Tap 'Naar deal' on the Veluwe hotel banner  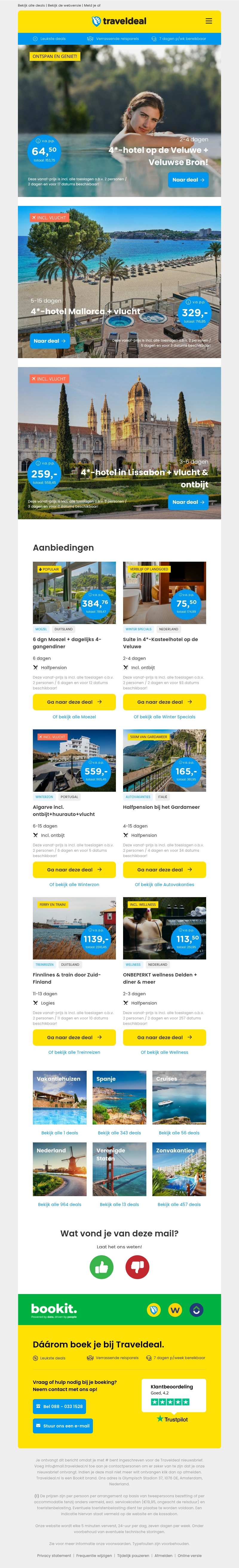(189, 180)
